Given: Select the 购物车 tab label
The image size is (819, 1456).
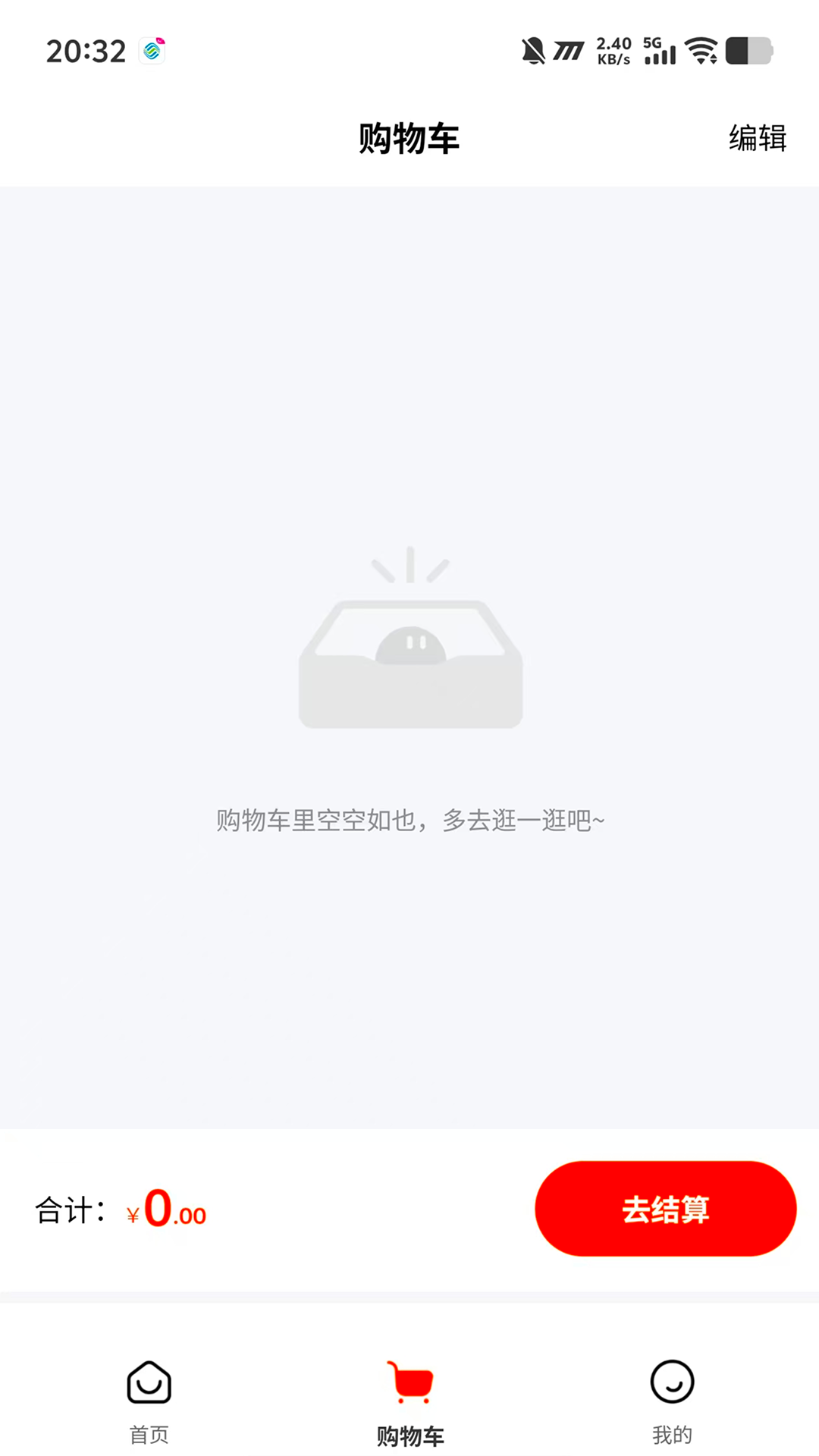Looking at the screenshot, I should click(x=409, y=1434).
